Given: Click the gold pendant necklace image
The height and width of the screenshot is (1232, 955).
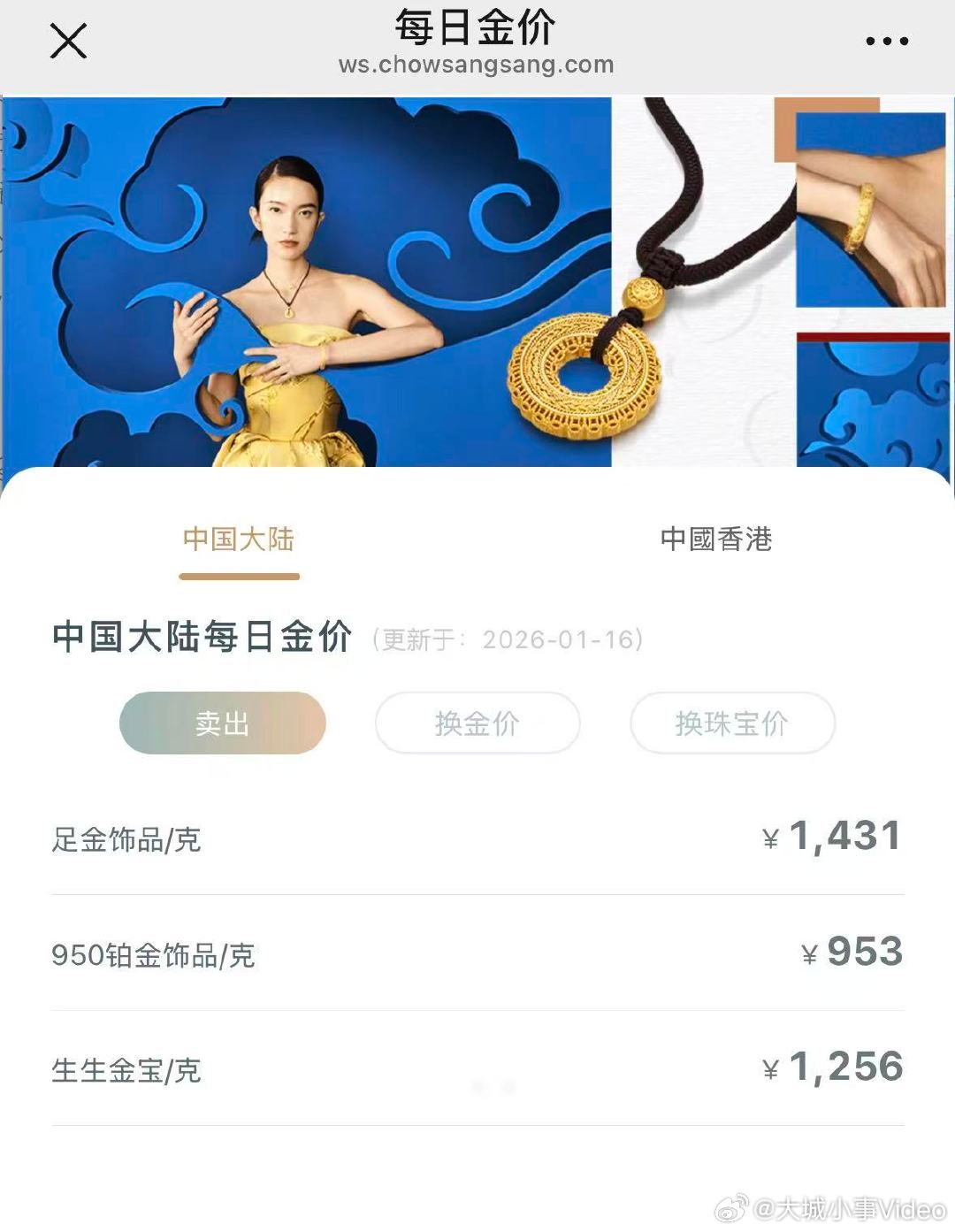Looking at the screenshot, I should [584, 380].
